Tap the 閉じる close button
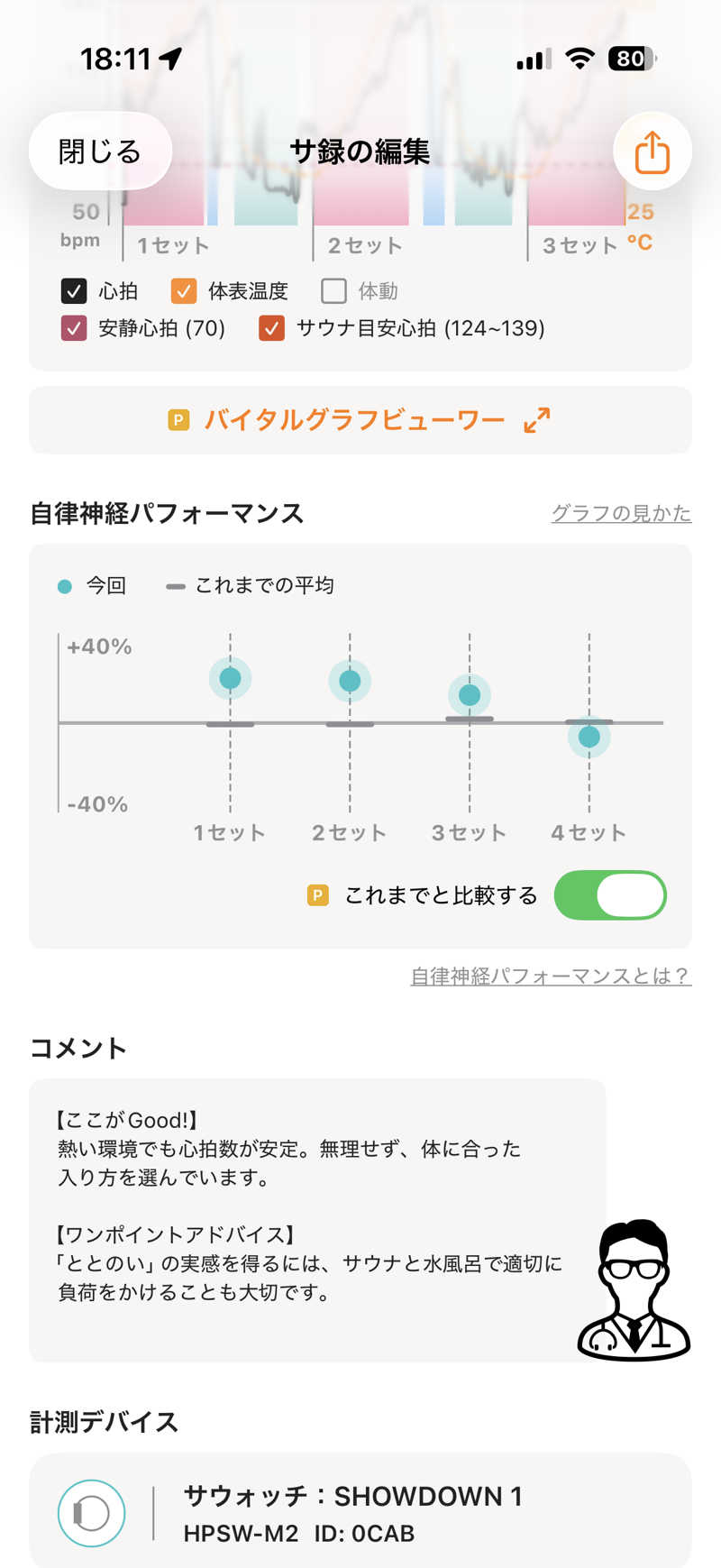Image resolution: width=721 pixels, height=1568 pixels. 100,151
